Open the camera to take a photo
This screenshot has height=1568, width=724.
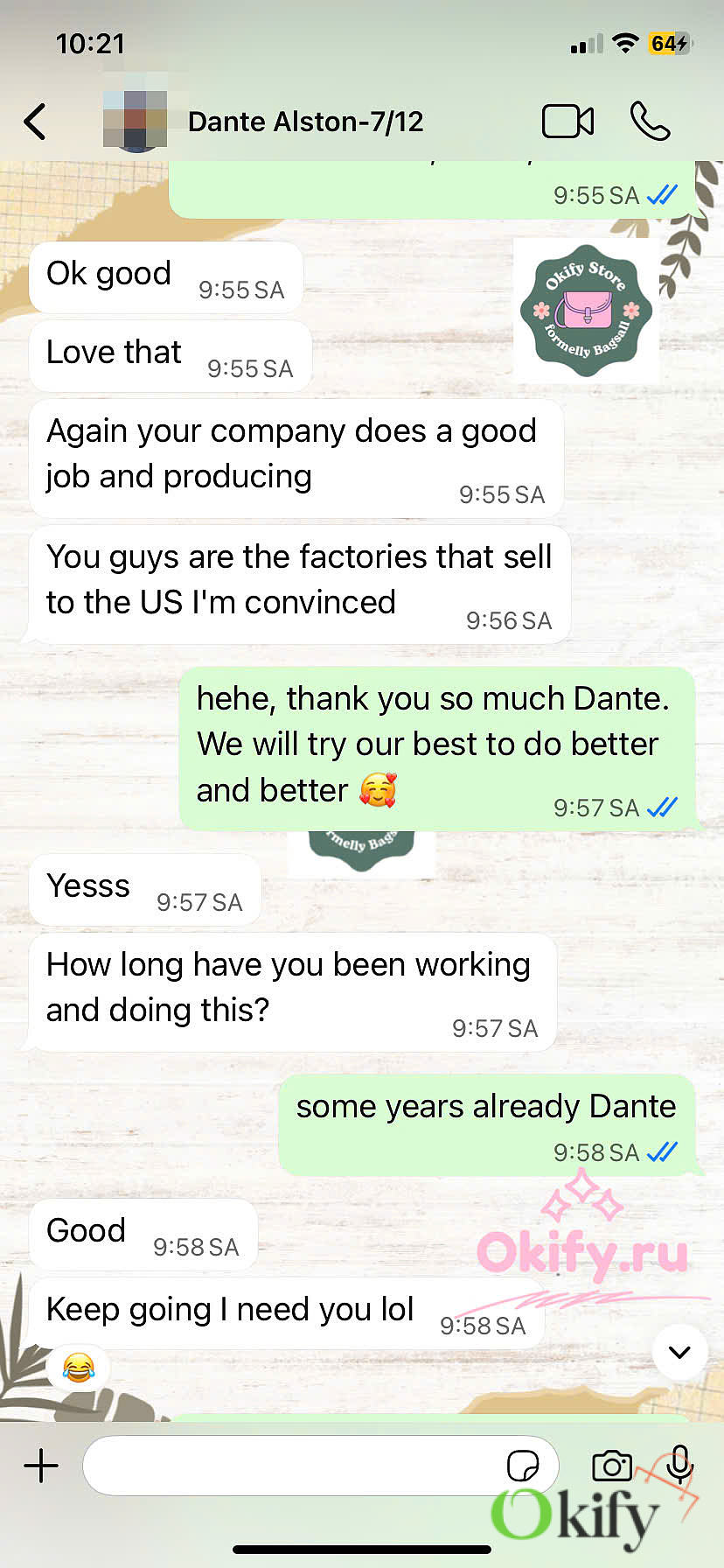612,1466
